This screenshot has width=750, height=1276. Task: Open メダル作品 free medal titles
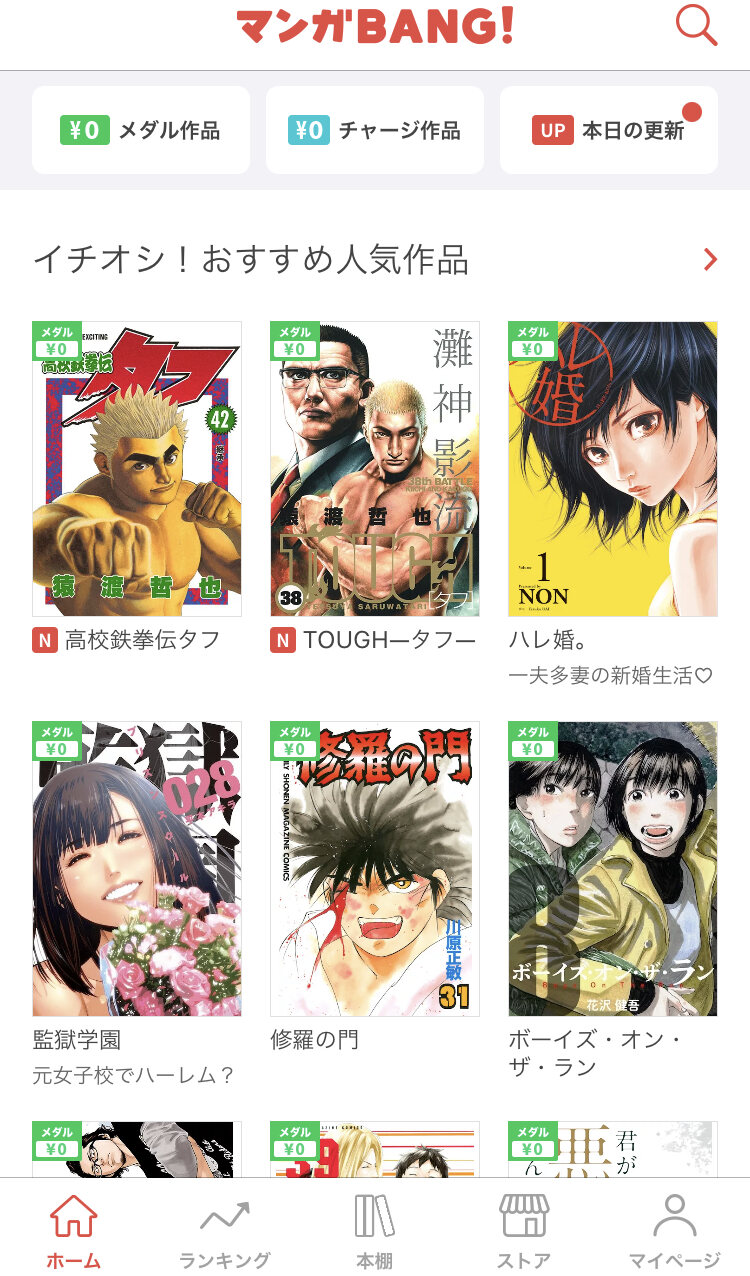pos(141,130)
